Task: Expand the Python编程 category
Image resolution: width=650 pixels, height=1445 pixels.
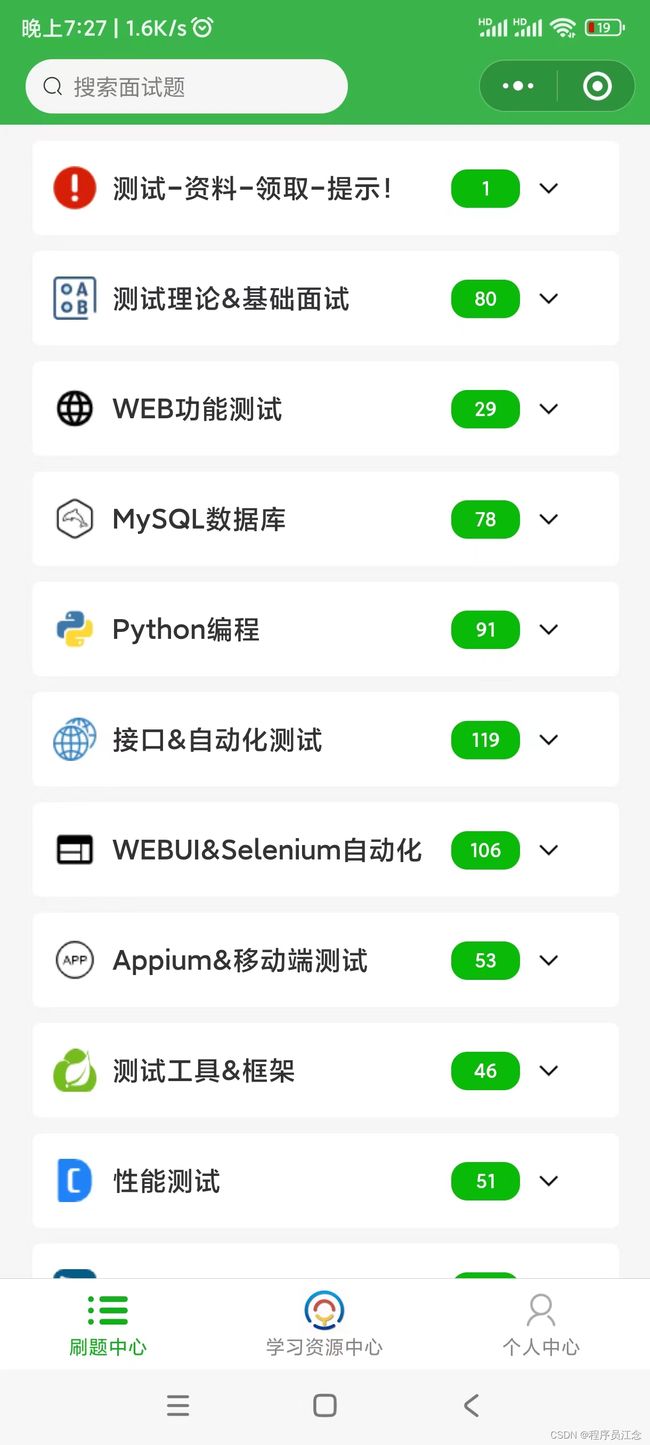Action: [326, 629]
